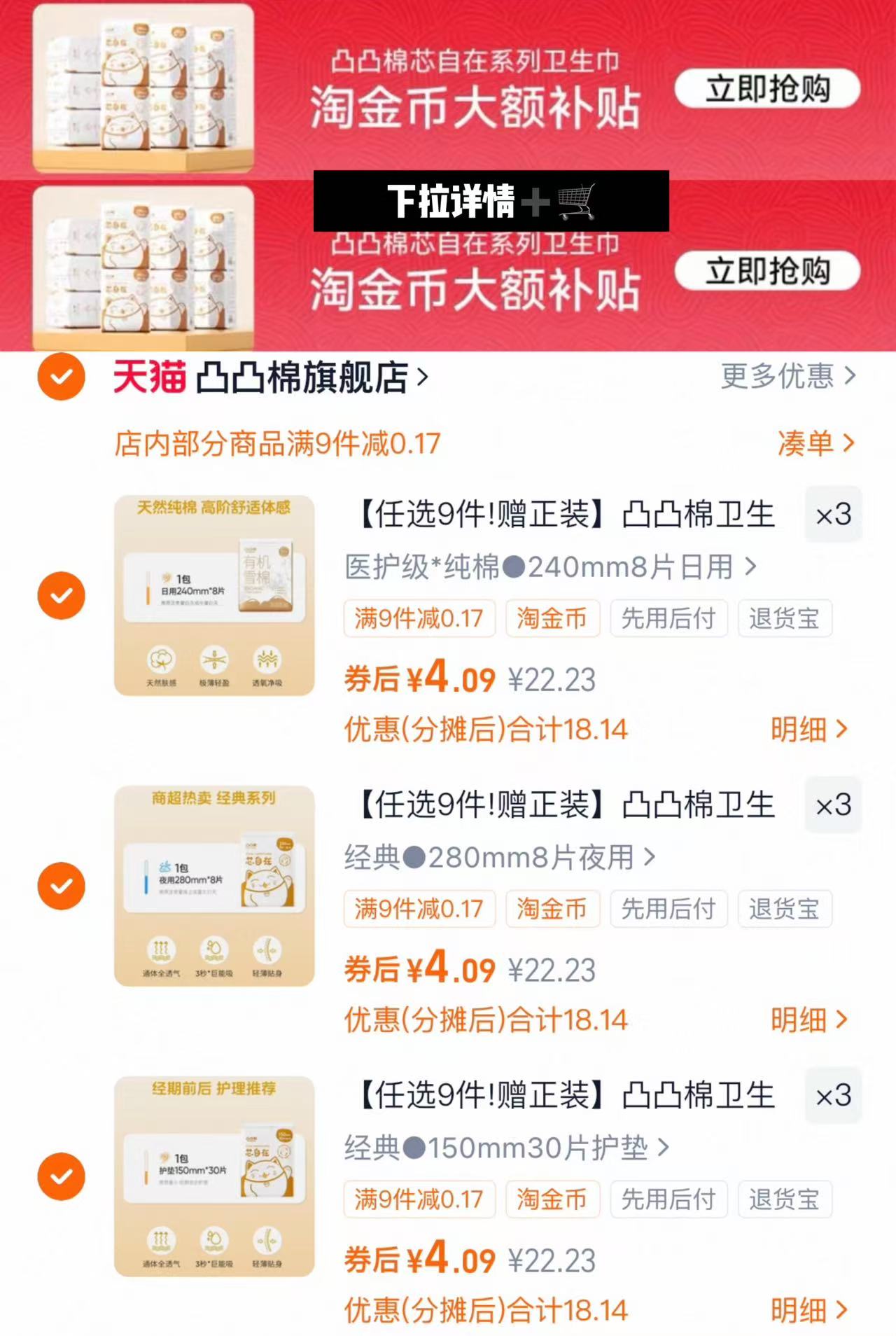Image resolution: width=896 pixels, height=1336 pixels.
Task: Uncheck the 150mm pad liner item checkbox
Action: pos(60,1176)
